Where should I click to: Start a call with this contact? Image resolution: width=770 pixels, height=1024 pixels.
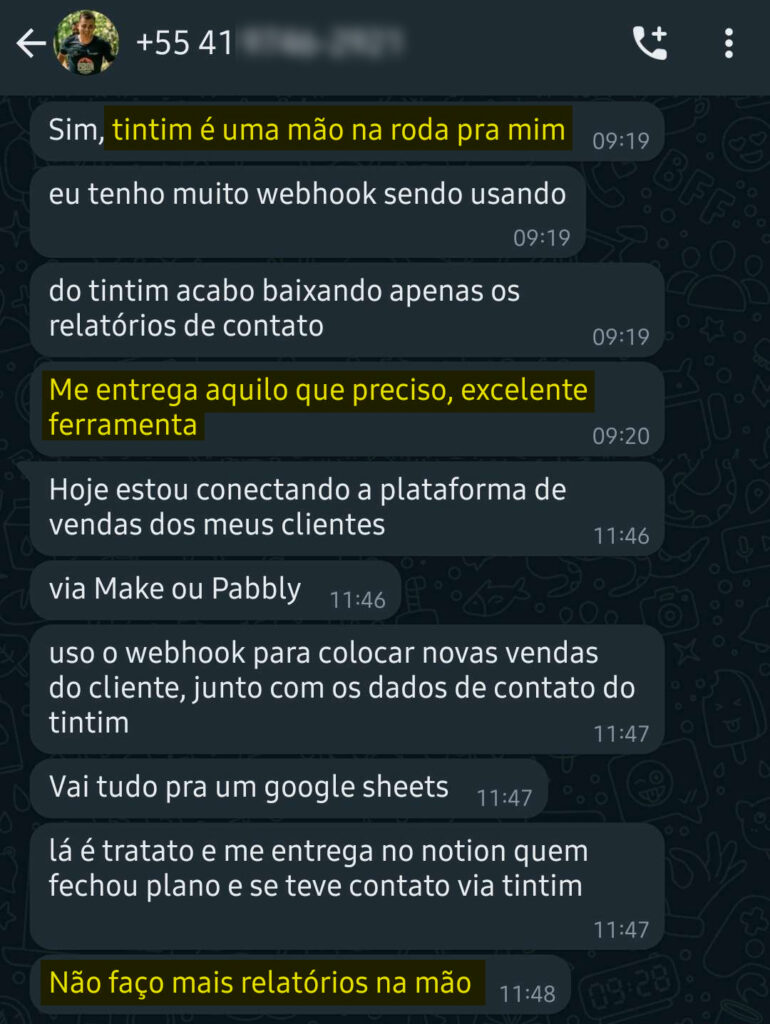pyautogui.click(x=650, y=43)
